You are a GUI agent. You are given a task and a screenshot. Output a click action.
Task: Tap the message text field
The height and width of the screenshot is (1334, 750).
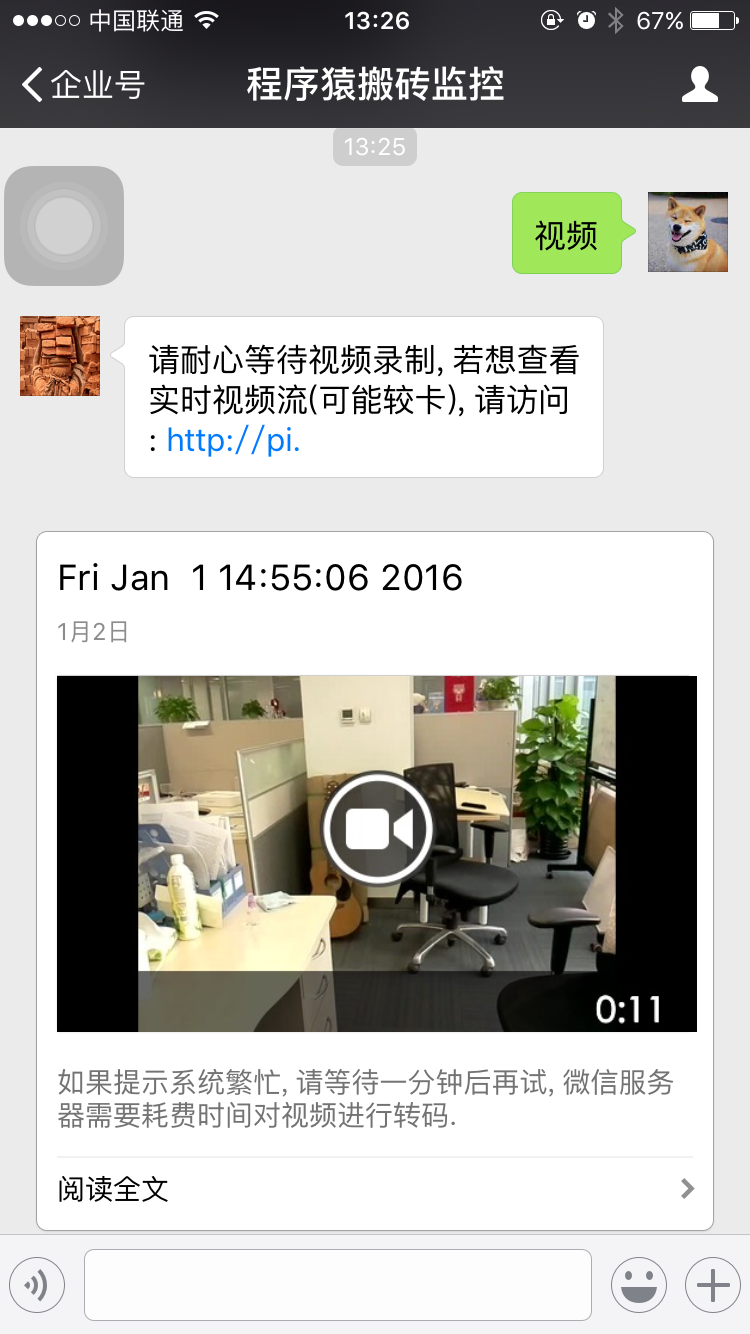[x=338, y=1284]
